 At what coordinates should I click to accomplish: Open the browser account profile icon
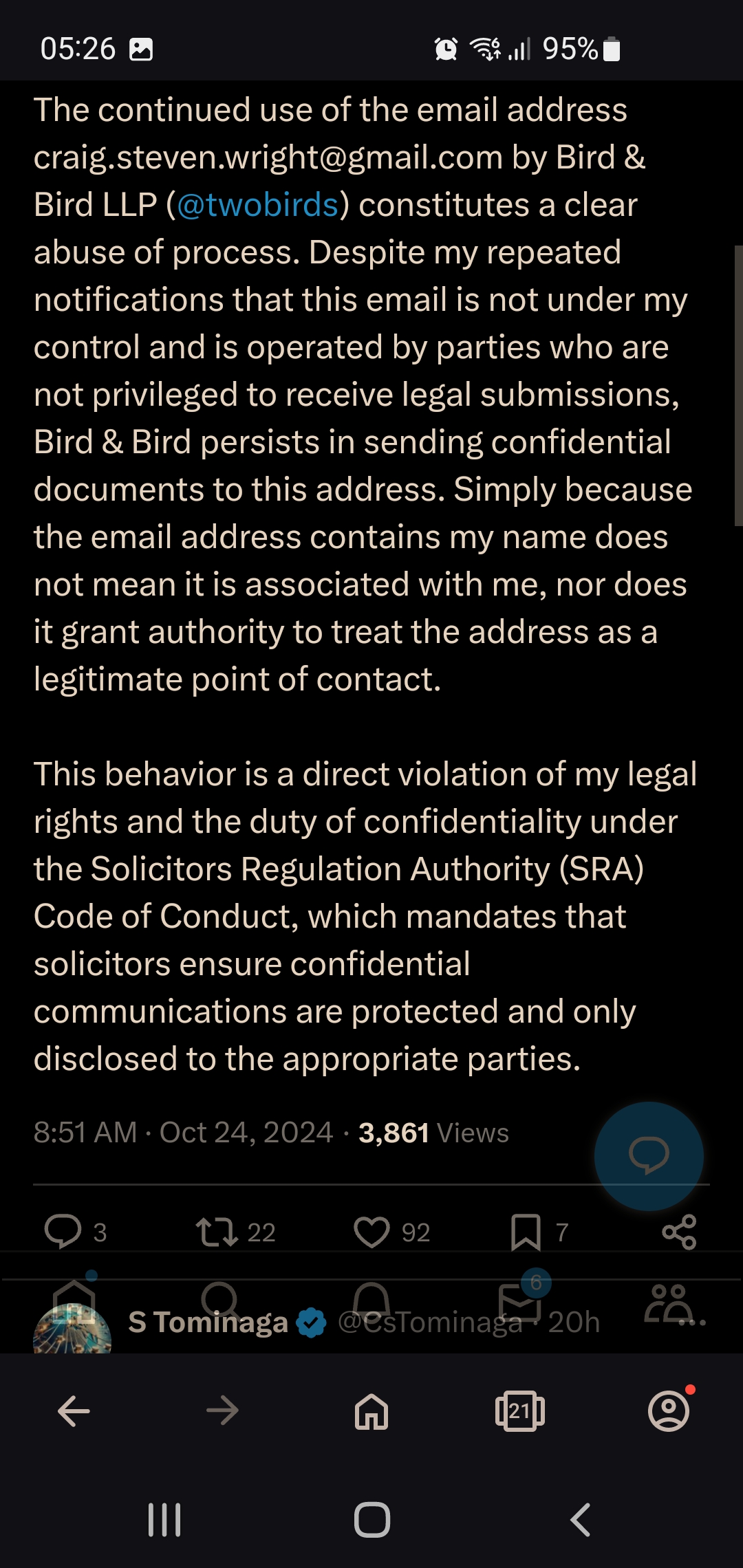coord(669,1411)
